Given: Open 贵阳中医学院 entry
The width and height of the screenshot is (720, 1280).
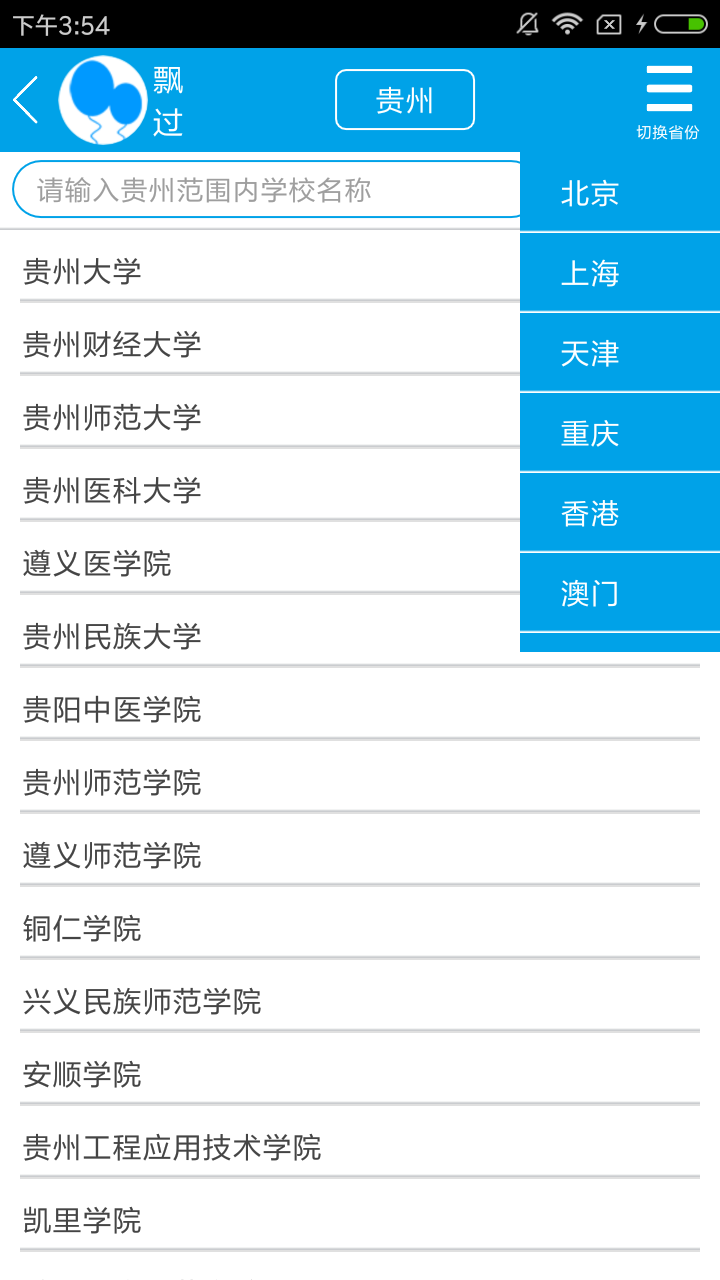Looking at the screenshot, I should click(360, 709).
